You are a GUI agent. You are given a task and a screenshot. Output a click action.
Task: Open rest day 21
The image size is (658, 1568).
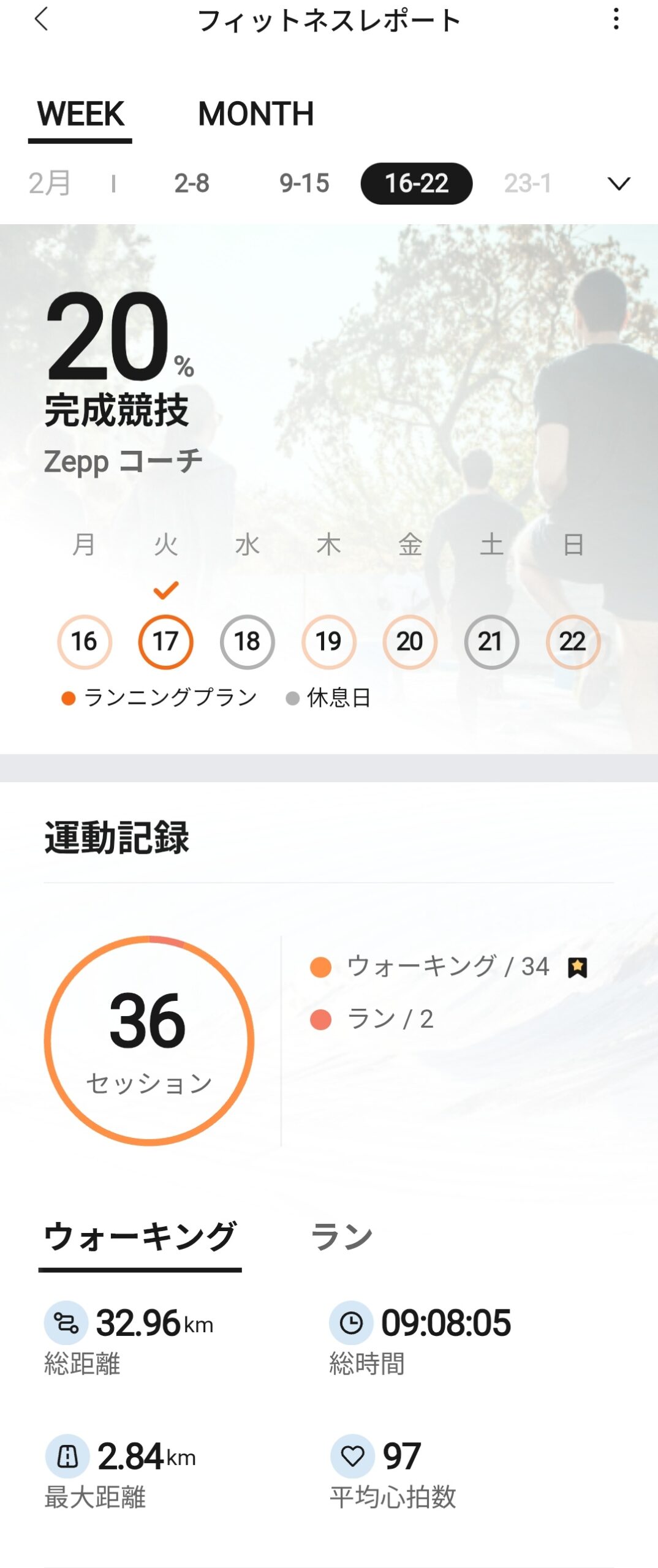(x=491, y=641)
